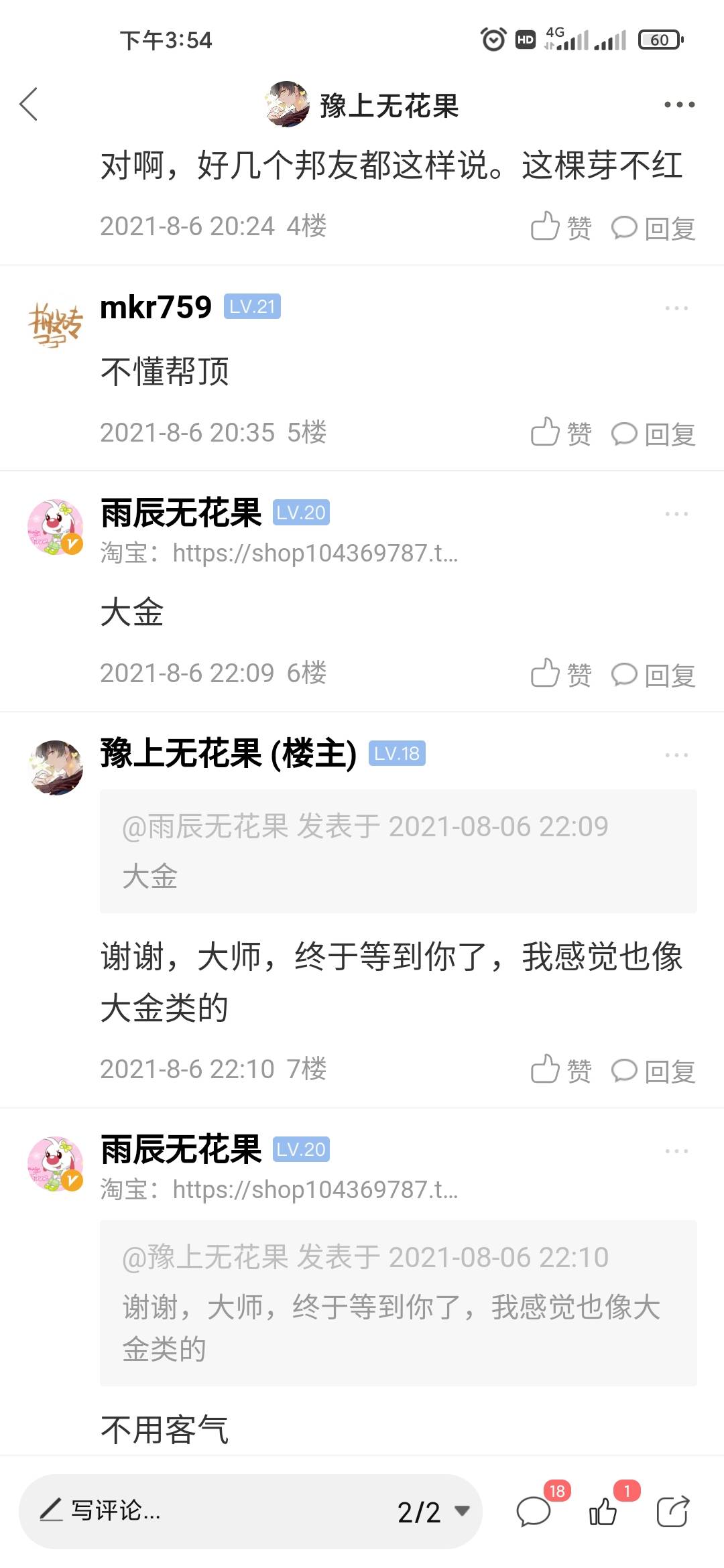Image resolution: width=724 pixels, height=1568 pixels.
Task: Reply to mkr759's 5楼 comment
Action: (654, 434)
